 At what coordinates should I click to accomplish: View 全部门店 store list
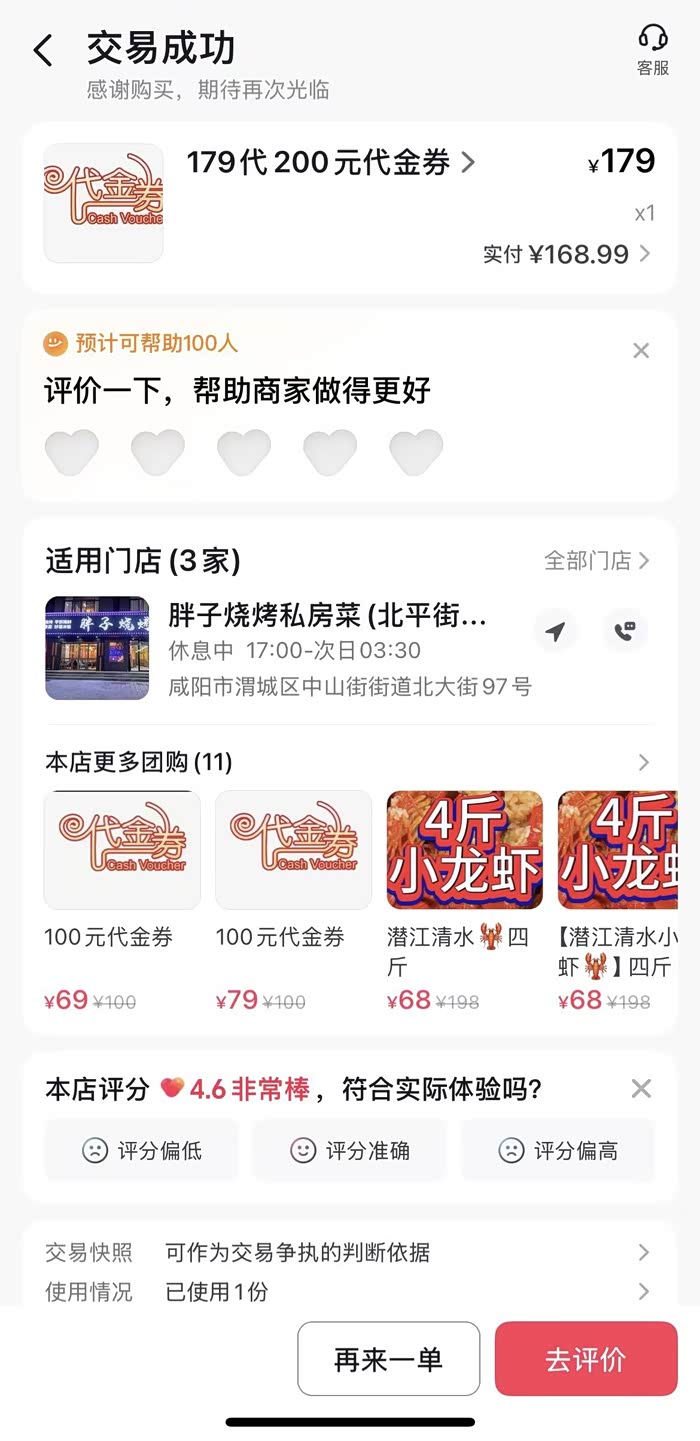click(x=596, y=560)
